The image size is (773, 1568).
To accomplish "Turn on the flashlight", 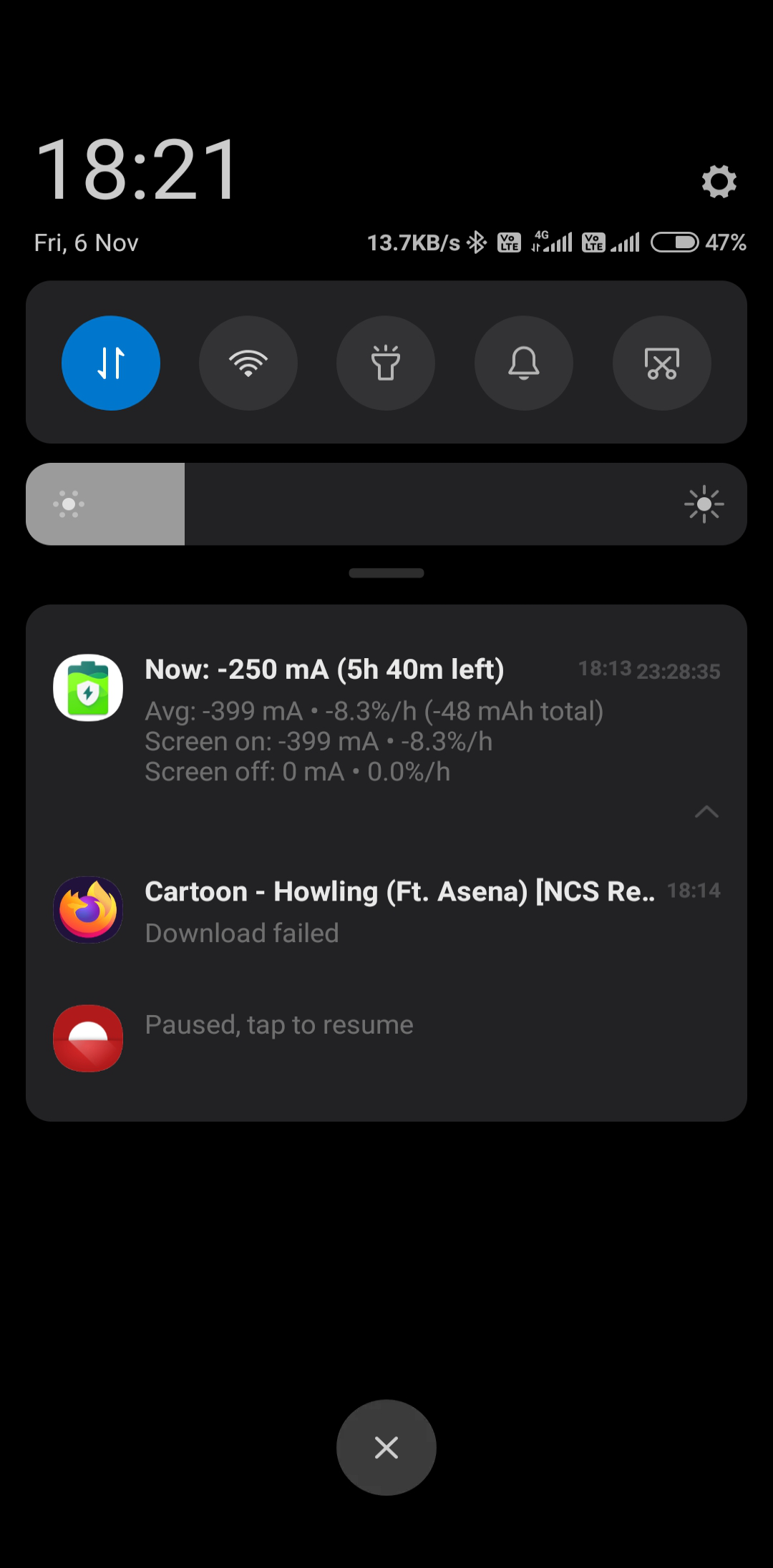I will point(386,363).
